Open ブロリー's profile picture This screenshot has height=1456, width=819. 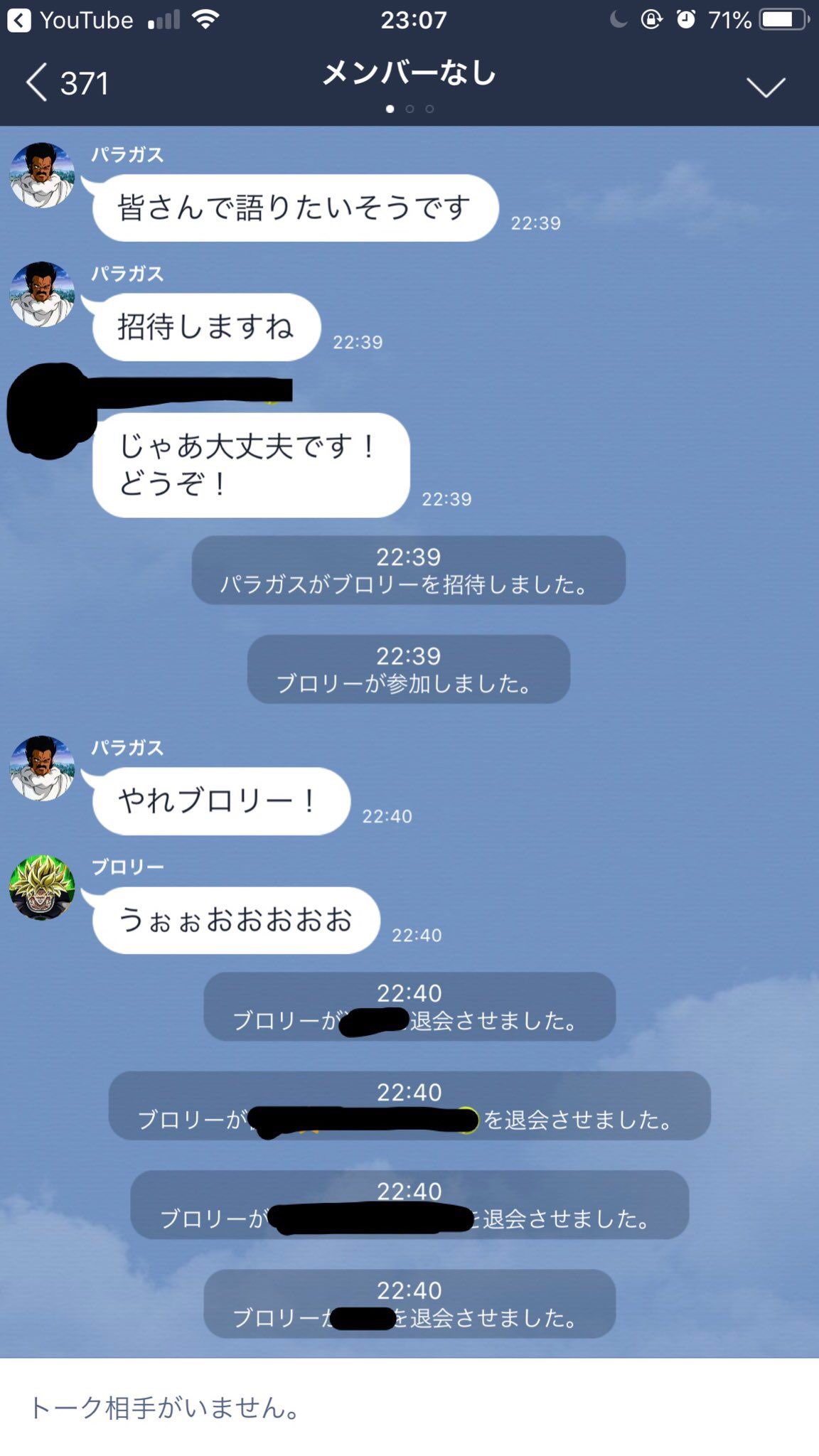tap(42, 887)
